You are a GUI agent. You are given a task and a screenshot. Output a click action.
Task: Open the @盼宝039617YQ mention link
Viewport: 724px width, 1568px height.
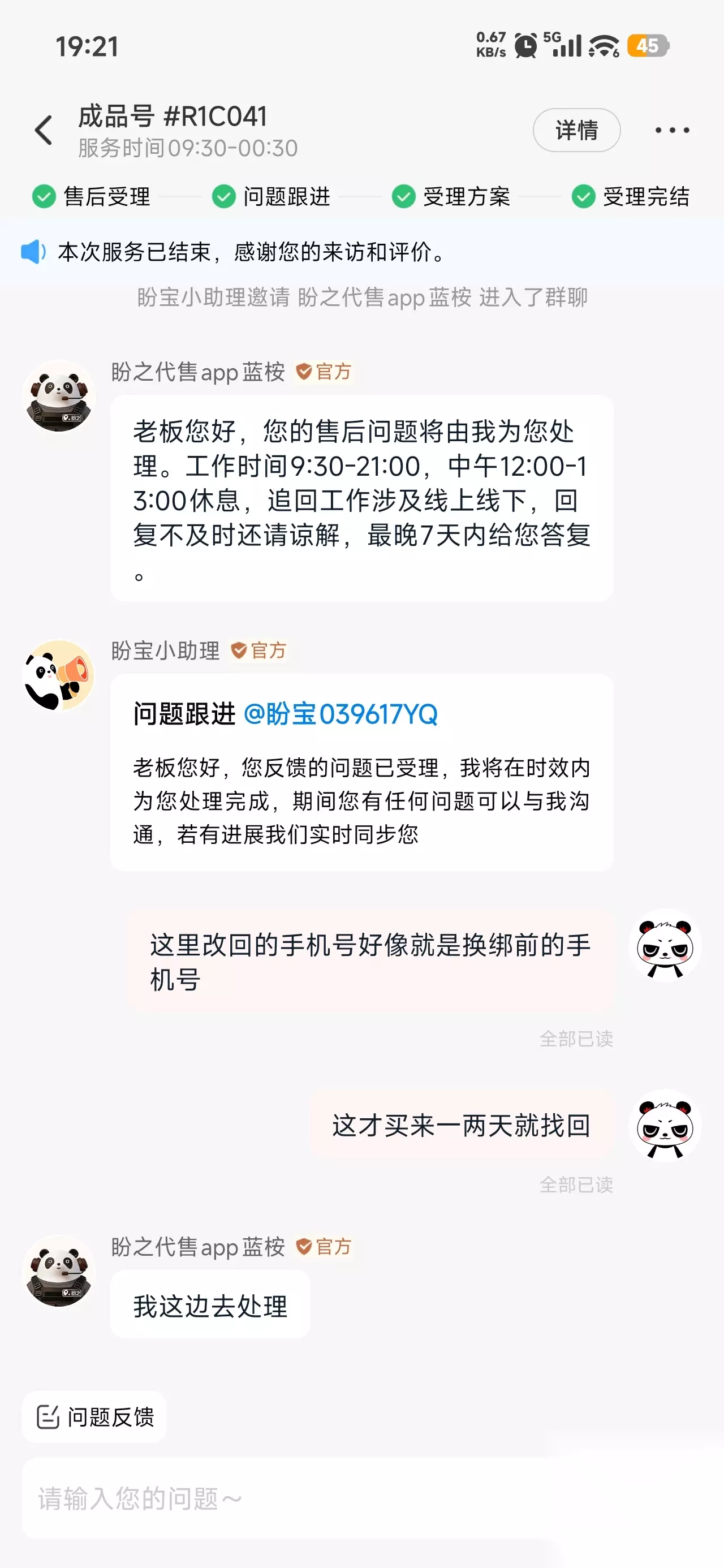pyautogui.click(x=341, y=714)
